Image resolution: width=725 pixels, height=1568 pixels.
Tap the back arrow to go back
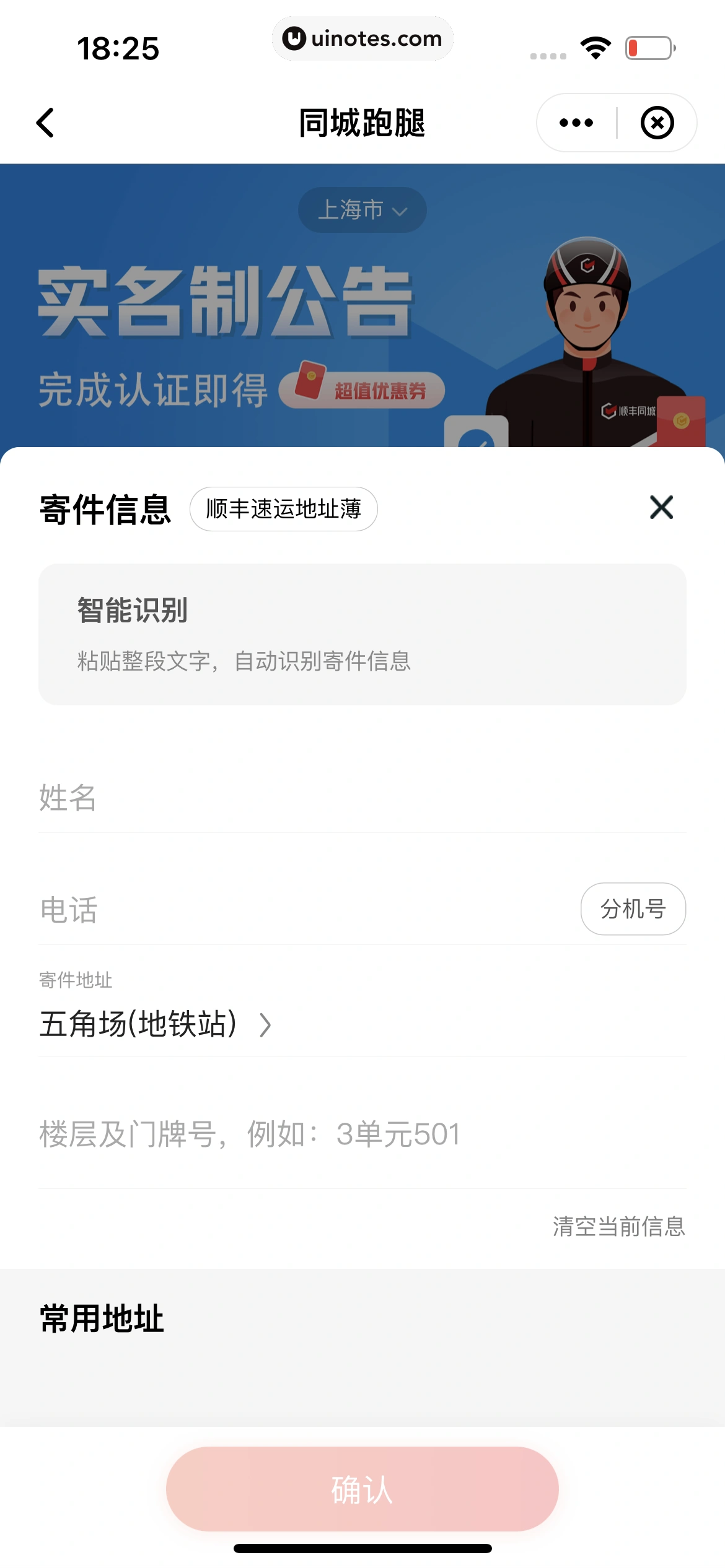[45, 123]
